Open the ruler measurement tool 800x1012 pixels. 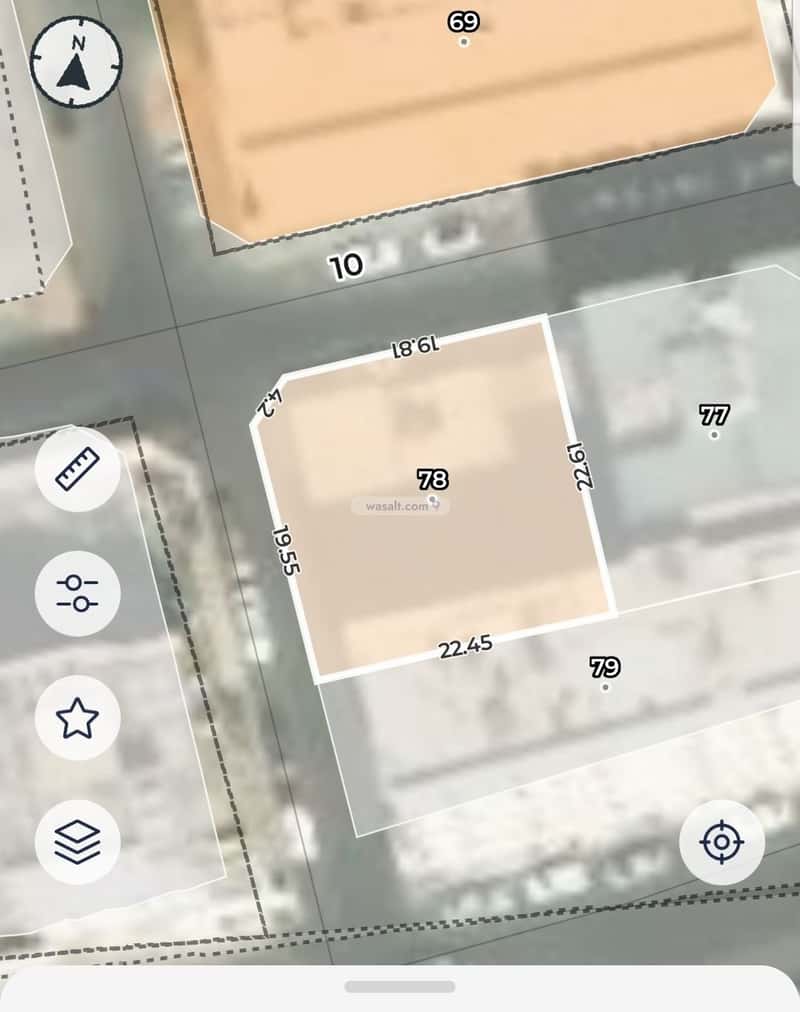pyautogui.click(x=78, y=469)
